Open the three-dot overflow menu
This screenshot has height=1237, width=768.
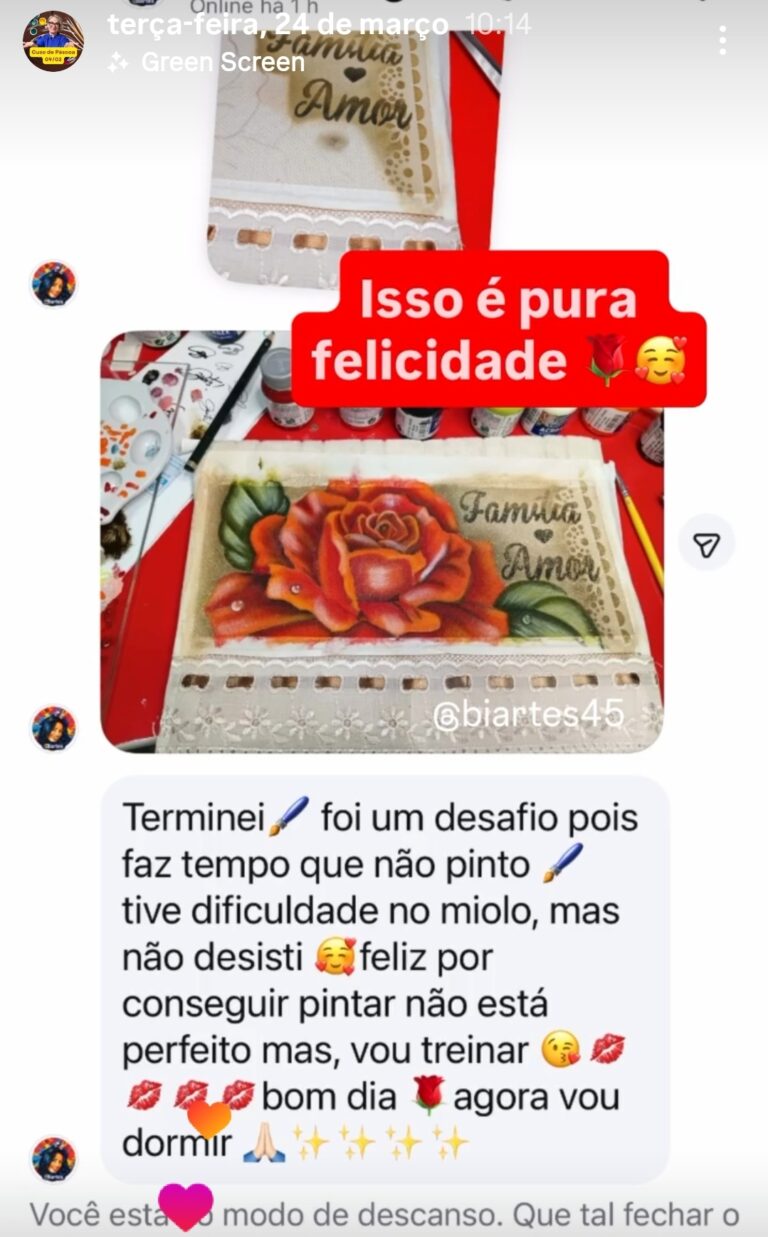click(x=722, y=40)
